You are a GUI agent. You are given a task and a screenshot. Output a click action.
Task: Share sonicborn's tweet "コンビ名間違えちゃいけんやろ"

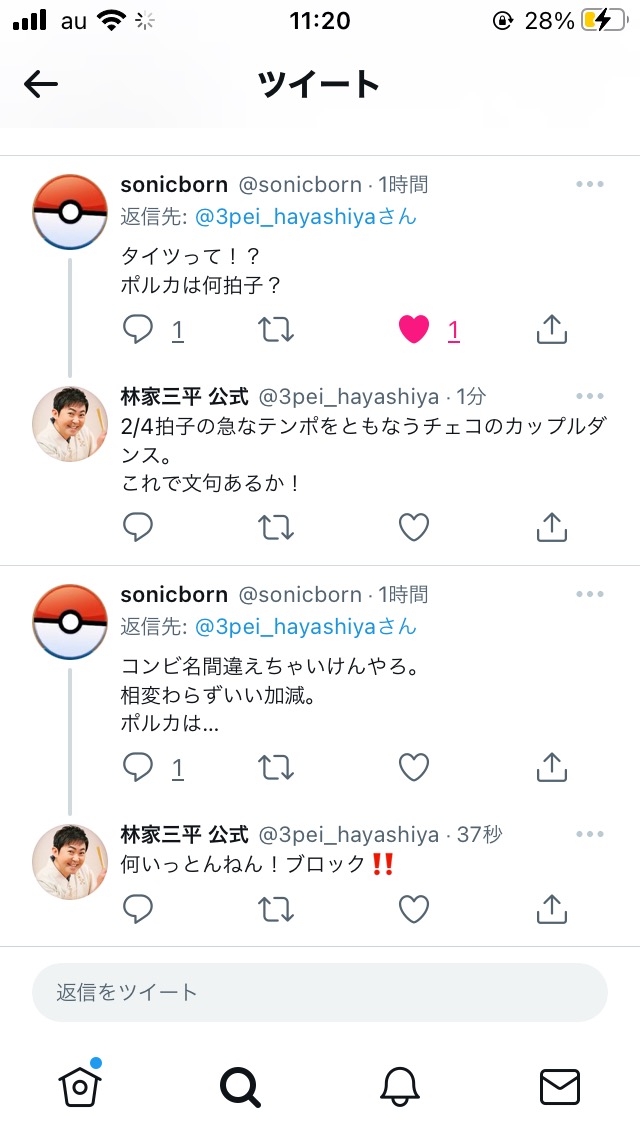tap(552, 767)
